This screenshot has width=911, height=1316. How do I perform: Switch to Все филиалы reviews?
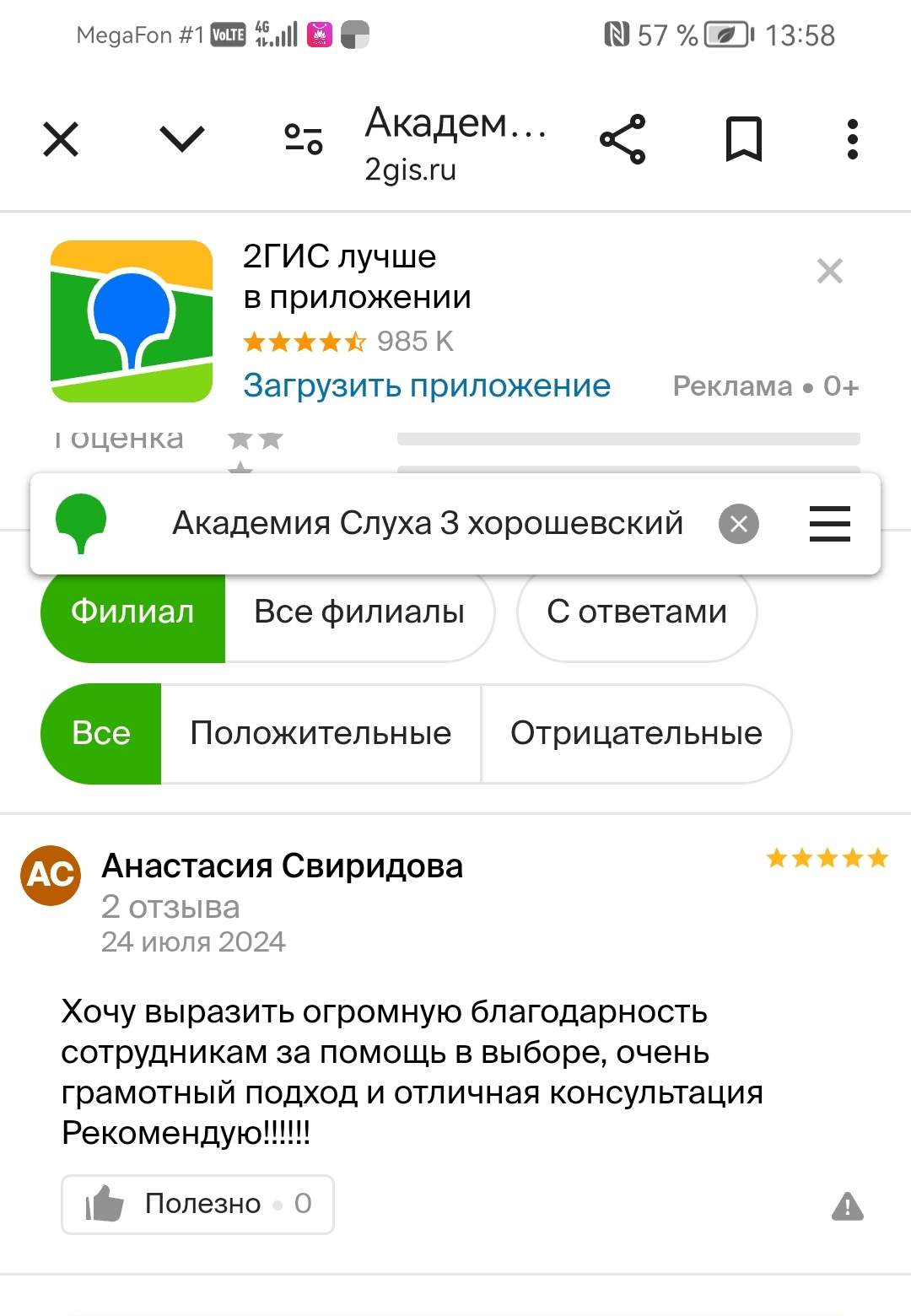pyautogui.click(x=359, y=612)
